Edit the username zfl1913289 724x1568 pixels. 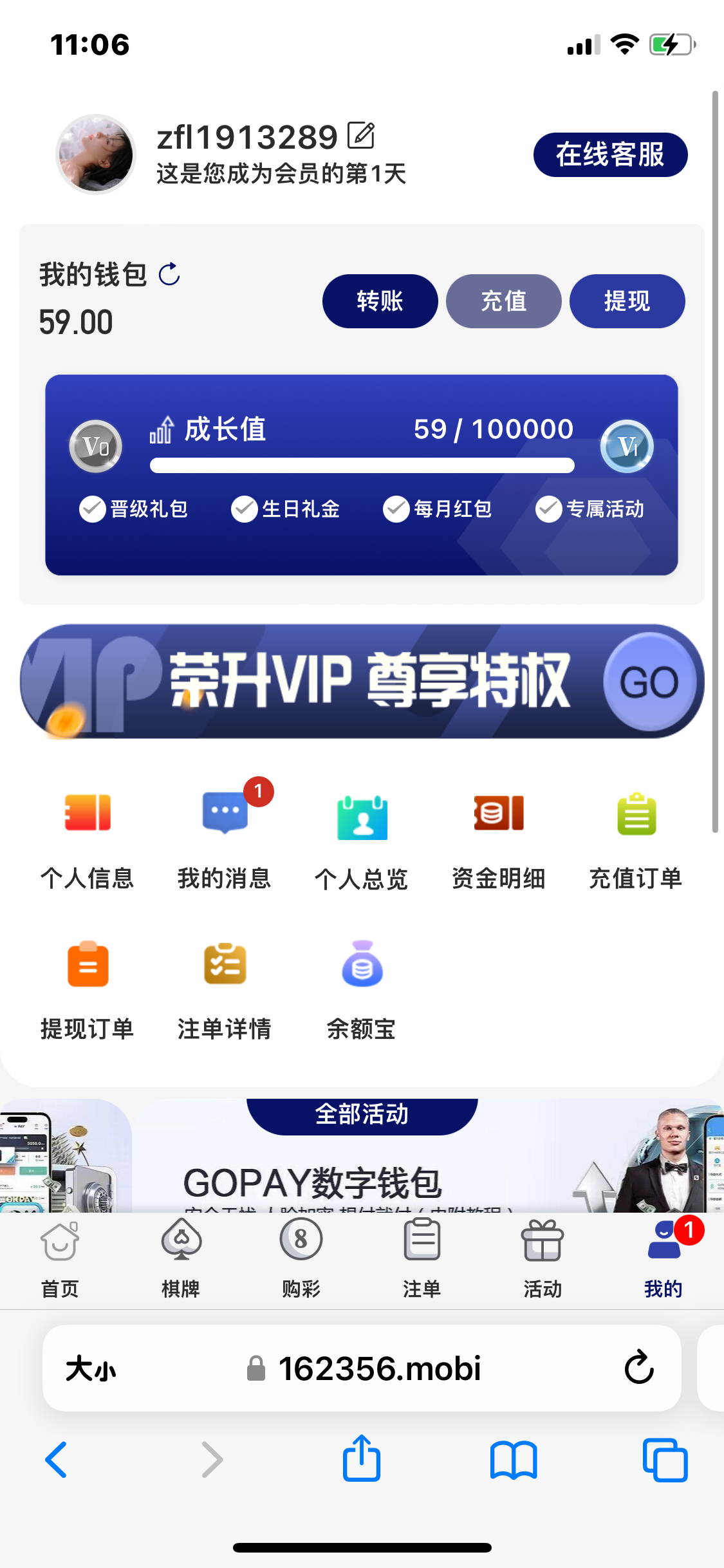click(361, 136)
